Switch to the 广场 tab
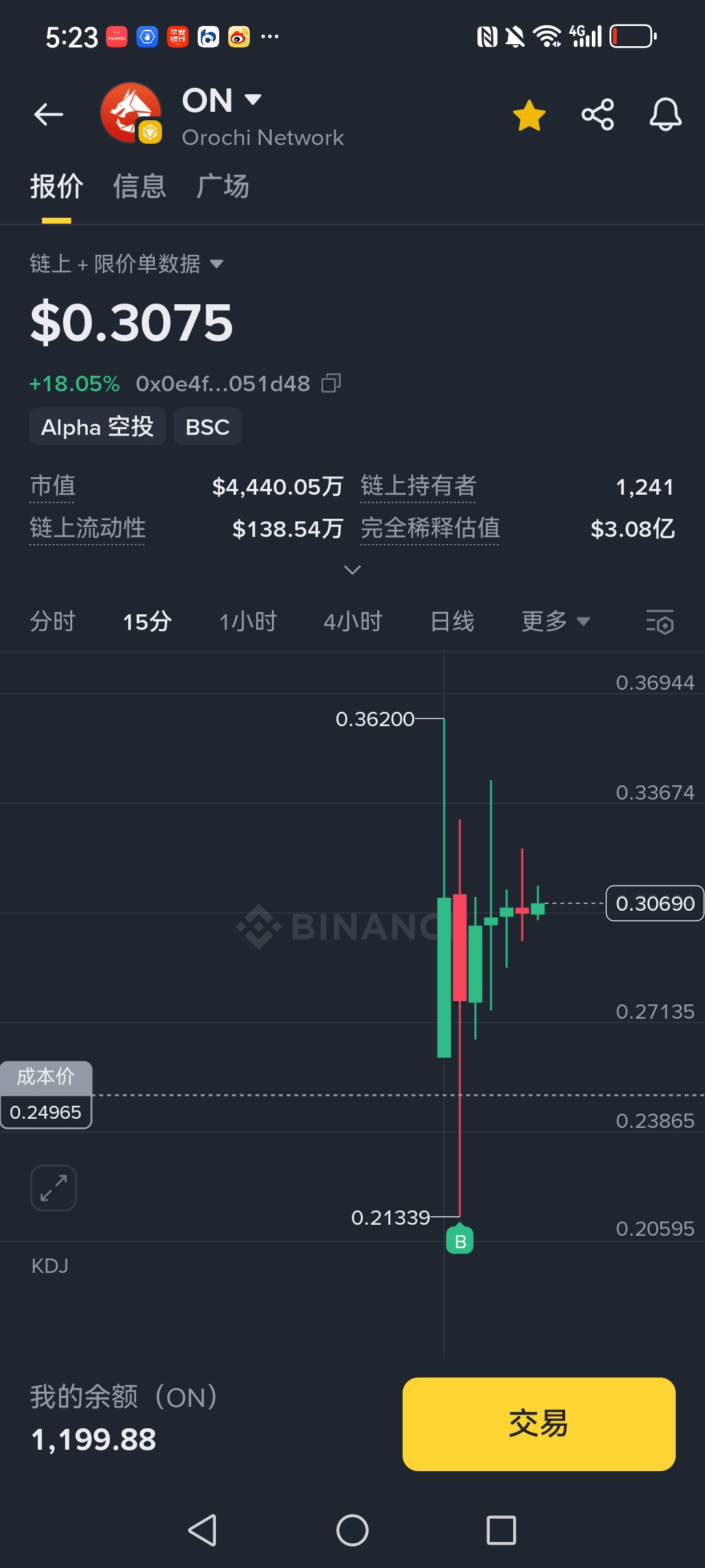 pyautogui.click(x=223, y=187)
